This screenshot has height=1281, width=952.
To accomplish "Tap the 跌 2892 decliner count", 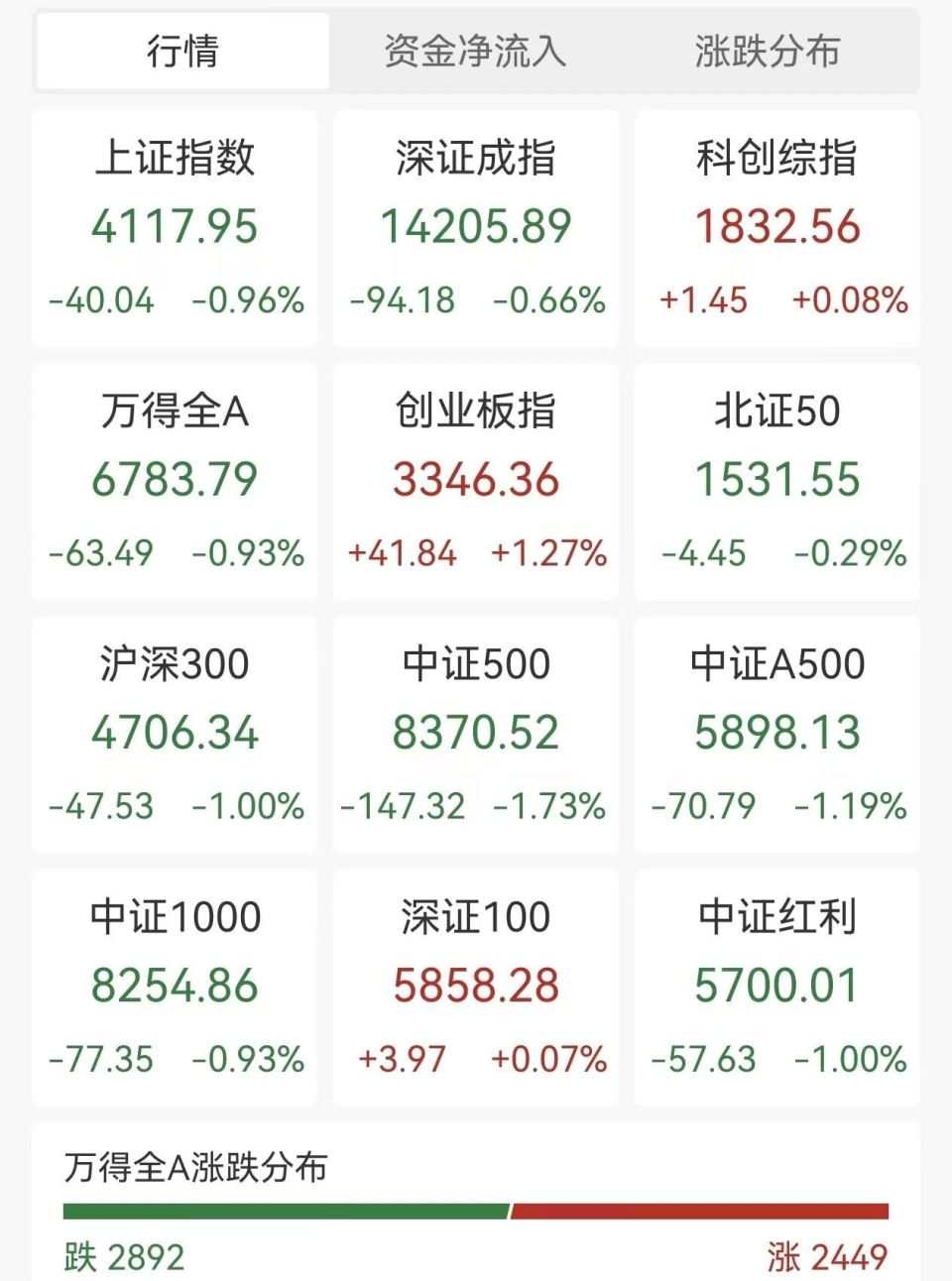I will 121,1257.
